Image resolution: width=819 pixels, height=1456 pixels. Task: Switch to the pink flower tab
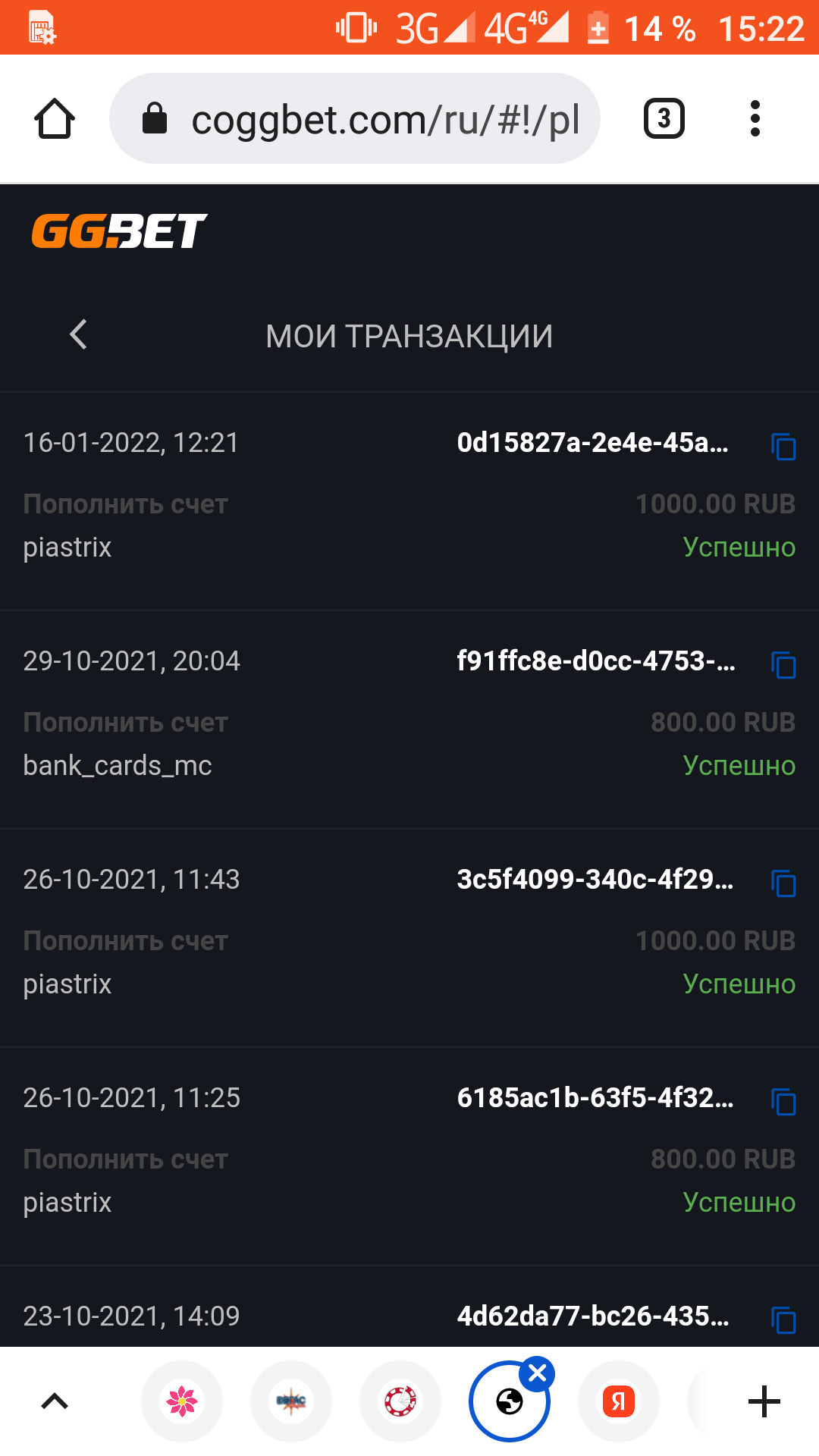[x=182, y=1401]
